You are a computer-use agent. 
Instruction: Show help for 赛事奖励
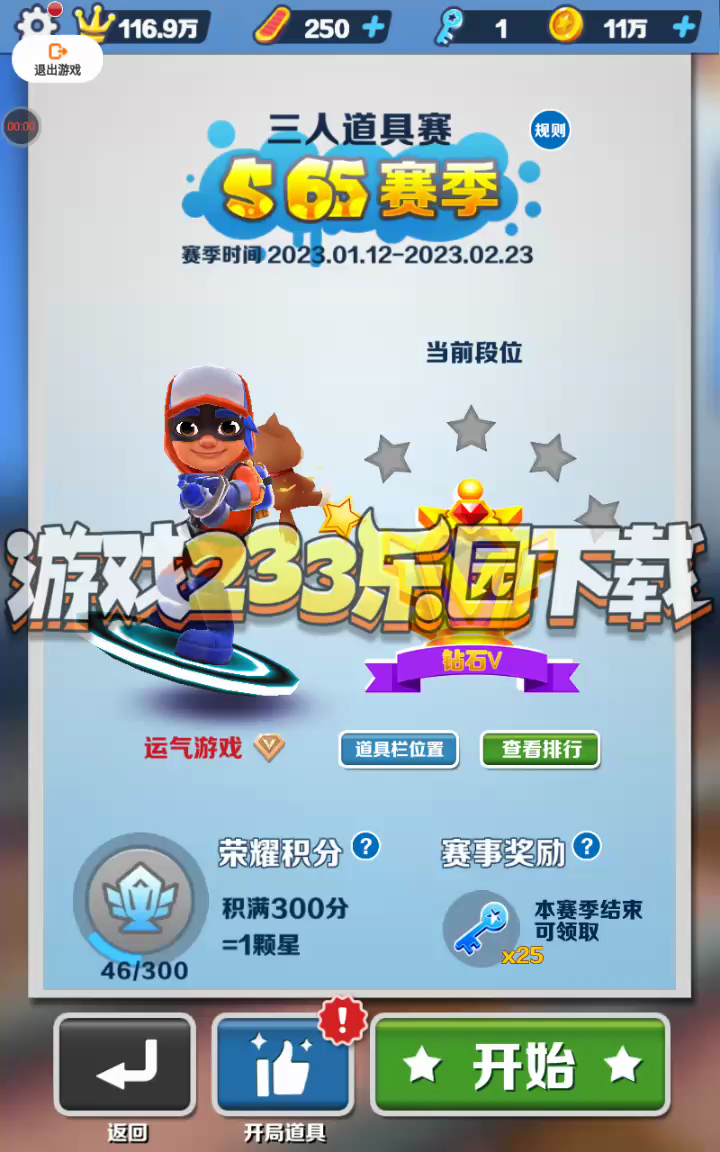(586, 847)
